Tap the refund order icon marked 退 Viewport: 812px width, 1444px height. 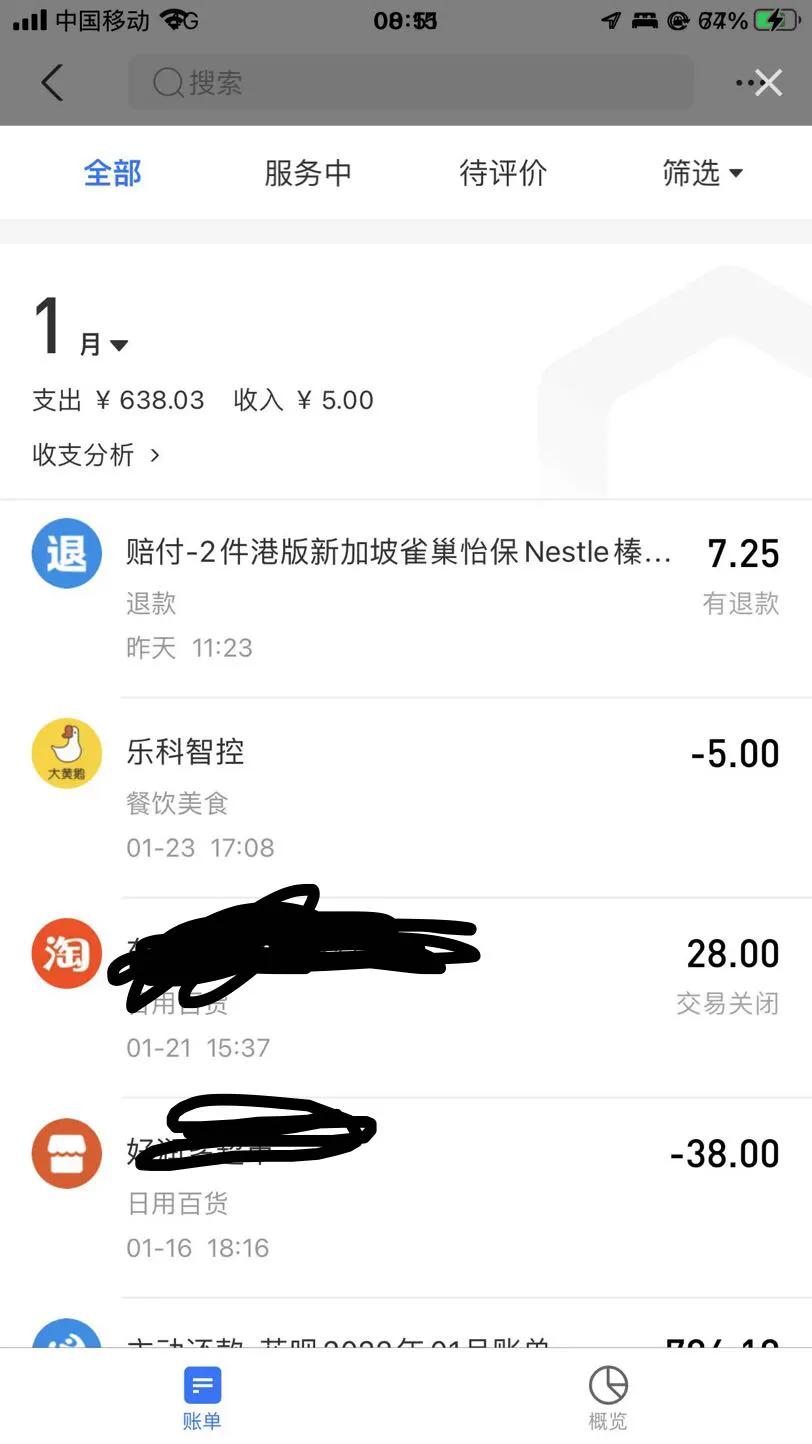pyautogui.click(x=66, y=553)
